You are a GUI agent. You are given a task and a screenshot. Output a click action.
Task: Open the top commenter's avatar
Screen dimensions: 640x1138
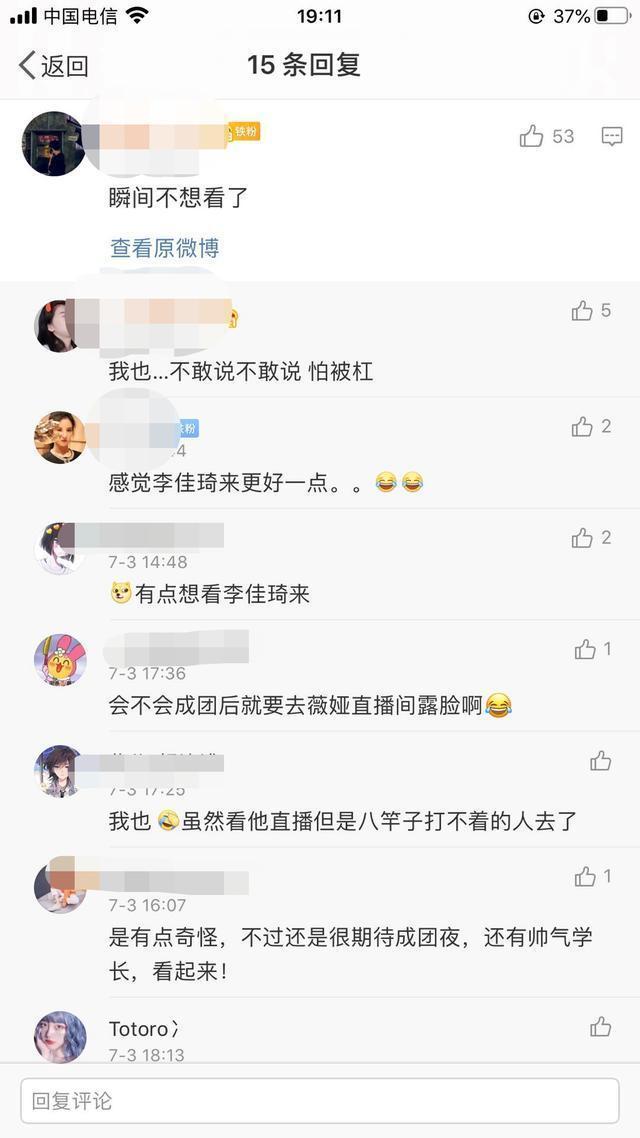point(53,144)
